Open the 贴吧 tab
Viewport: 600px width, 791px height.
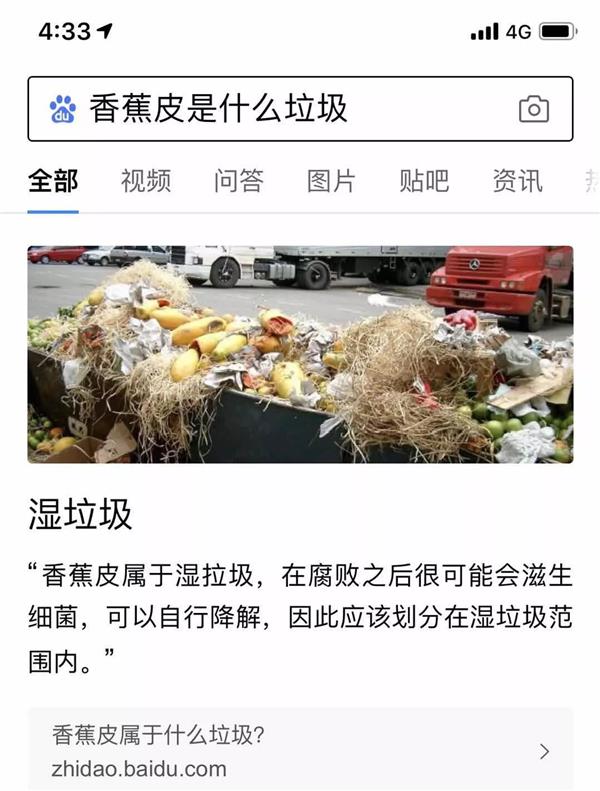(424, 181)
